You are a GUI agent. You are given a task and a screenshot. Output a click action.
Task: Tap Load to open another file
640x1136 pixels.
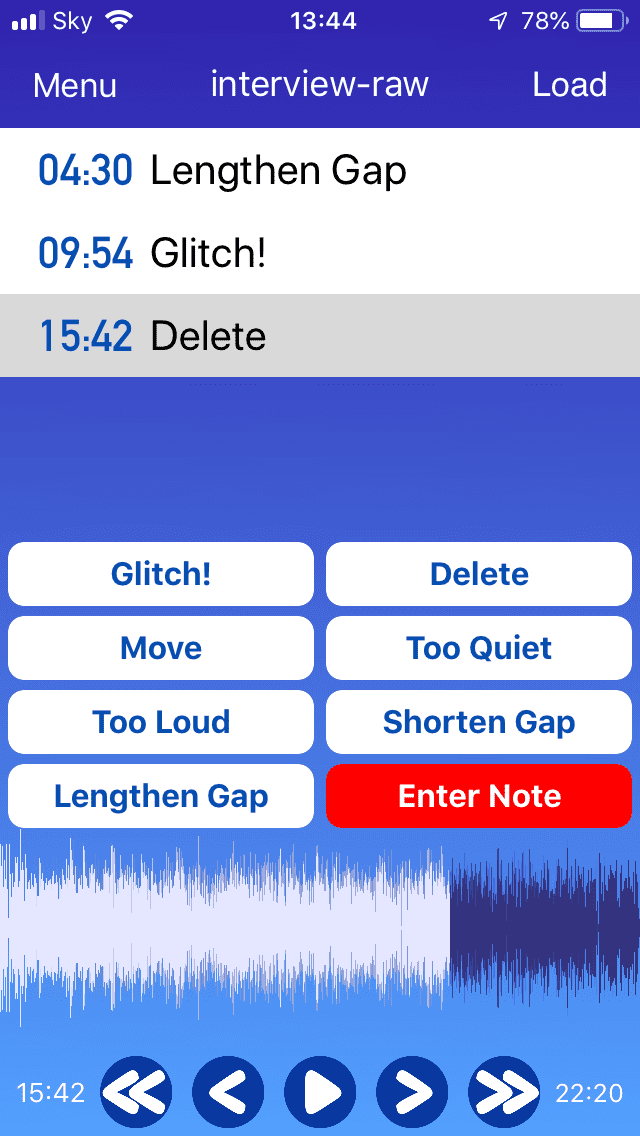tap(570, 85)
